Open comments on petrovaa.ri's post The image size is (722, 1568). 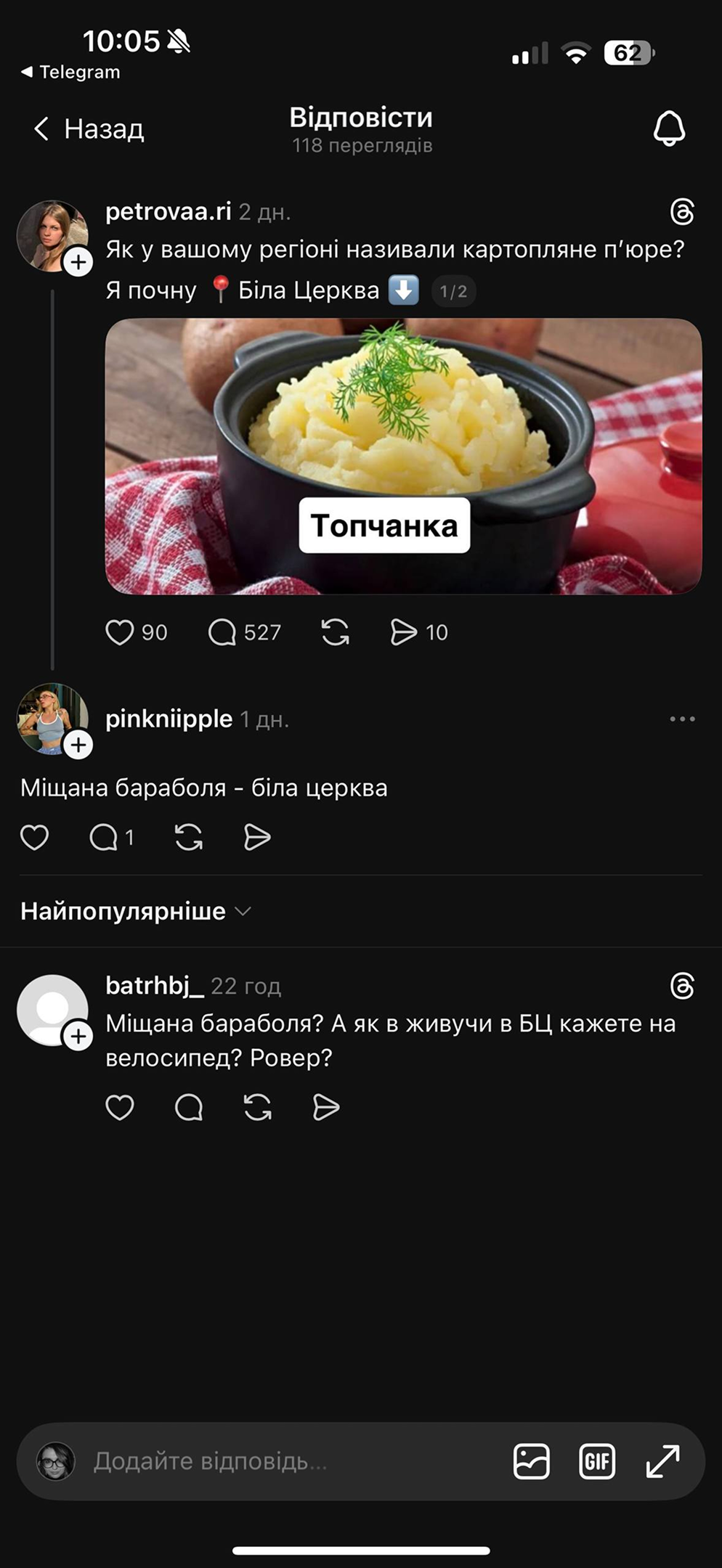coord(223,632)
